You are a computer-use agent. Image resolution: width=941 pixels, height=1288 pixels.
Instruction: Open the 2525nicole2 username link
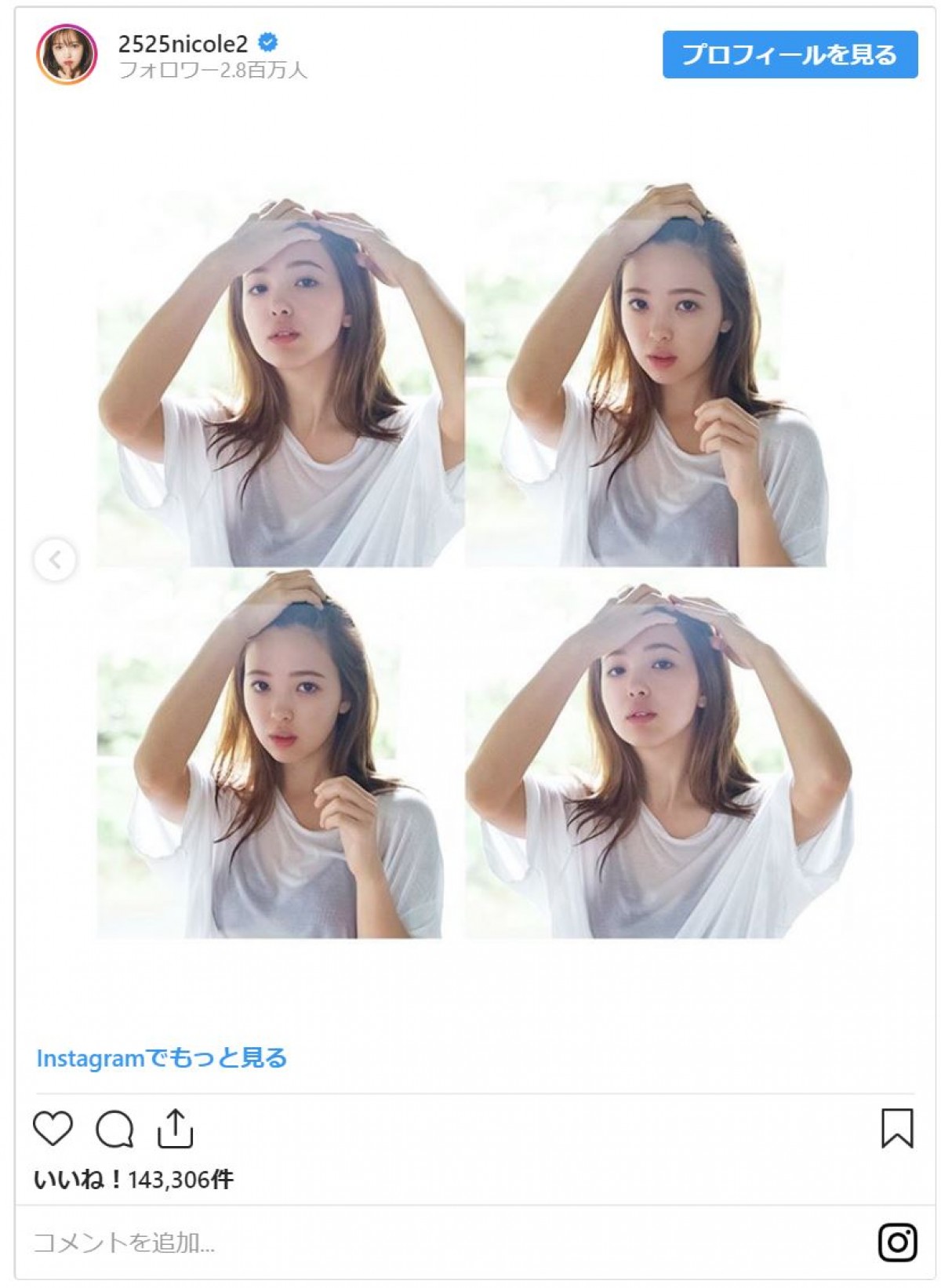point(183,43)
